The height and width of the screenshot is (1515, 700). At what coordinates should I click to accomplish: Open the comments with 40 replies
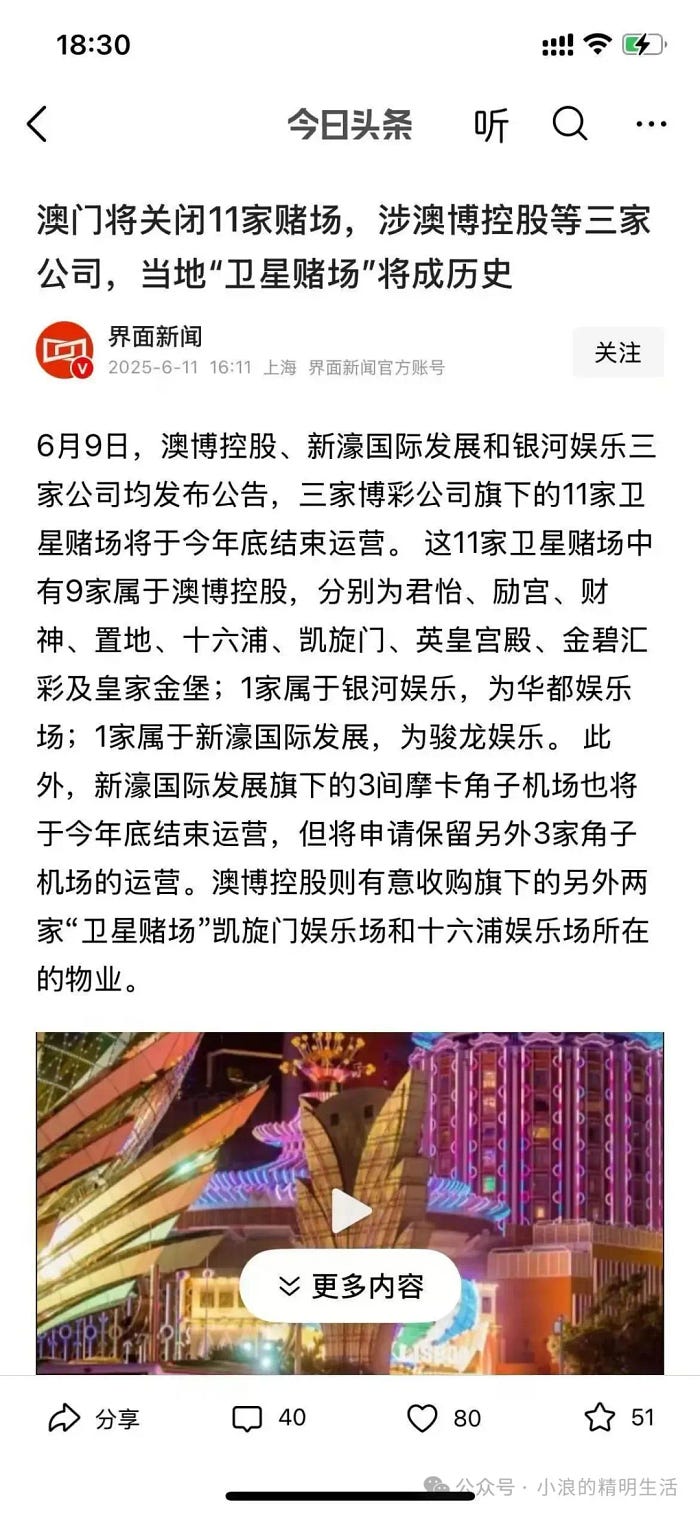tap(268, 1418)
